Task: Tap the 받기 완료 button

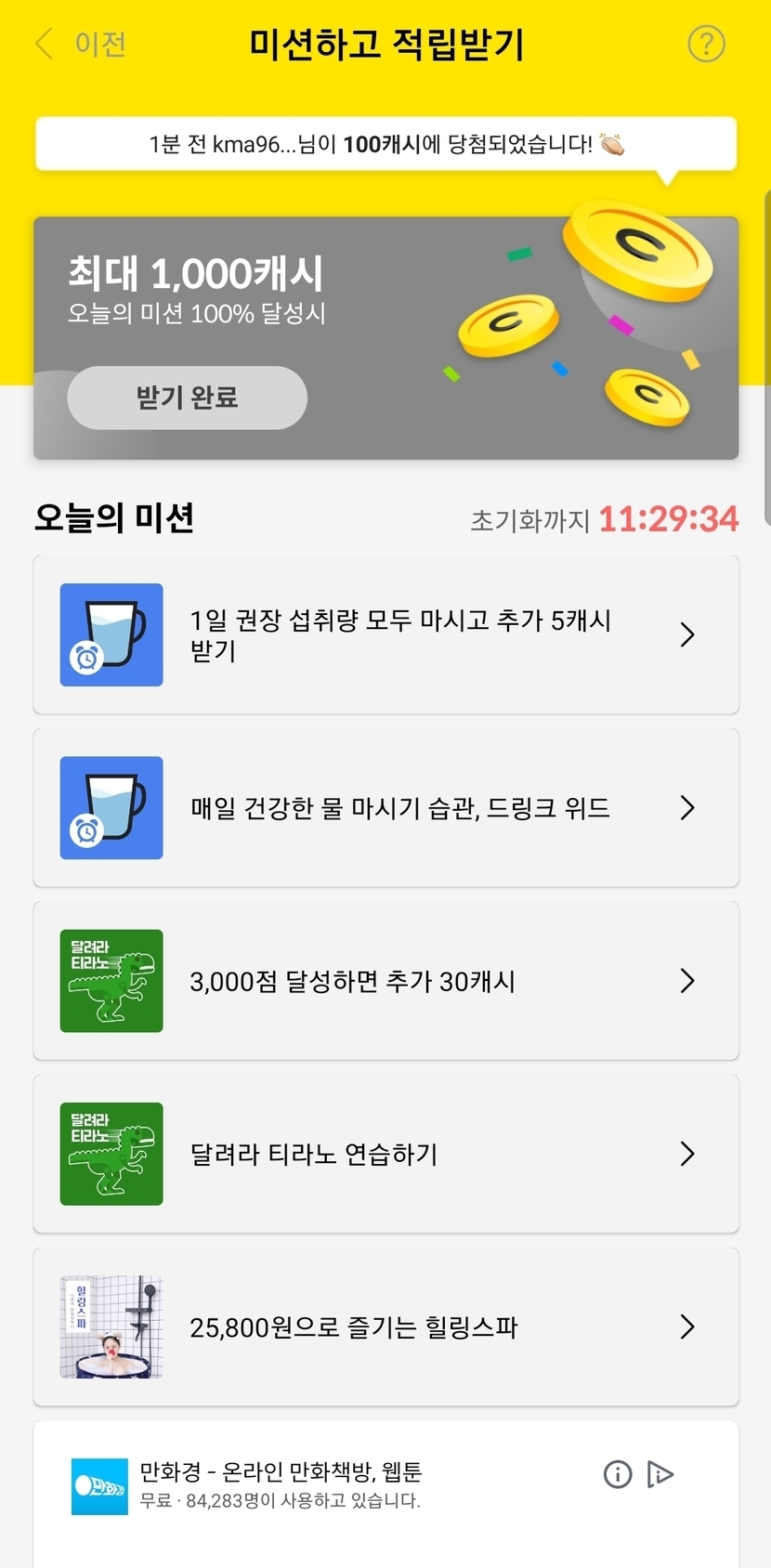Action: coord(187,398)
